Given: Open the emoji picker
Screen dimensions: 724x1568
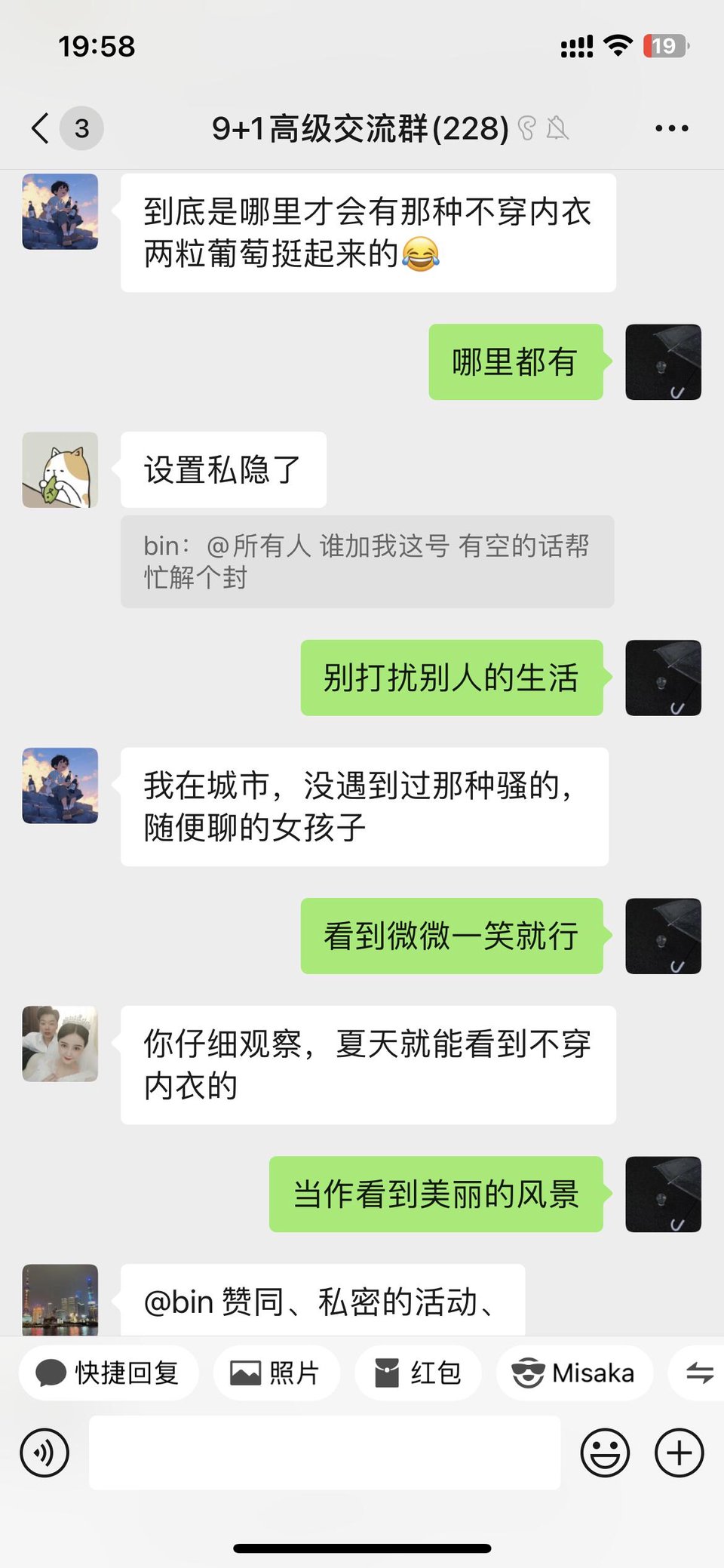Looking at the screenshot, I should [605, 1453].
